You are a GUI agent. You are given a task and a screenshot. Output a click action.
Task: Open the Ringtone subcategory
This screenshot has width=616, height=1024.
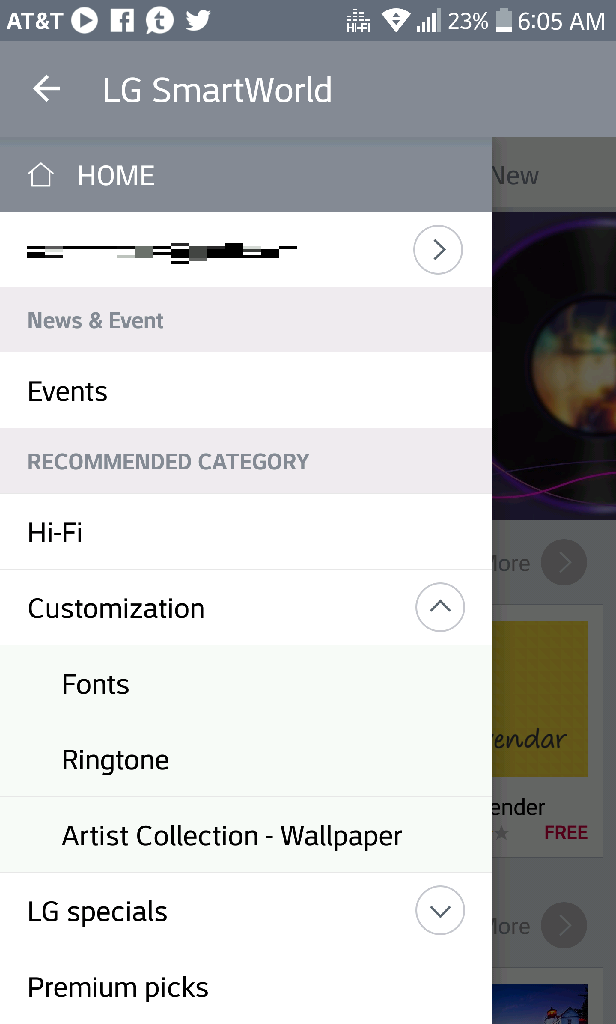click(x=116, y=760)
